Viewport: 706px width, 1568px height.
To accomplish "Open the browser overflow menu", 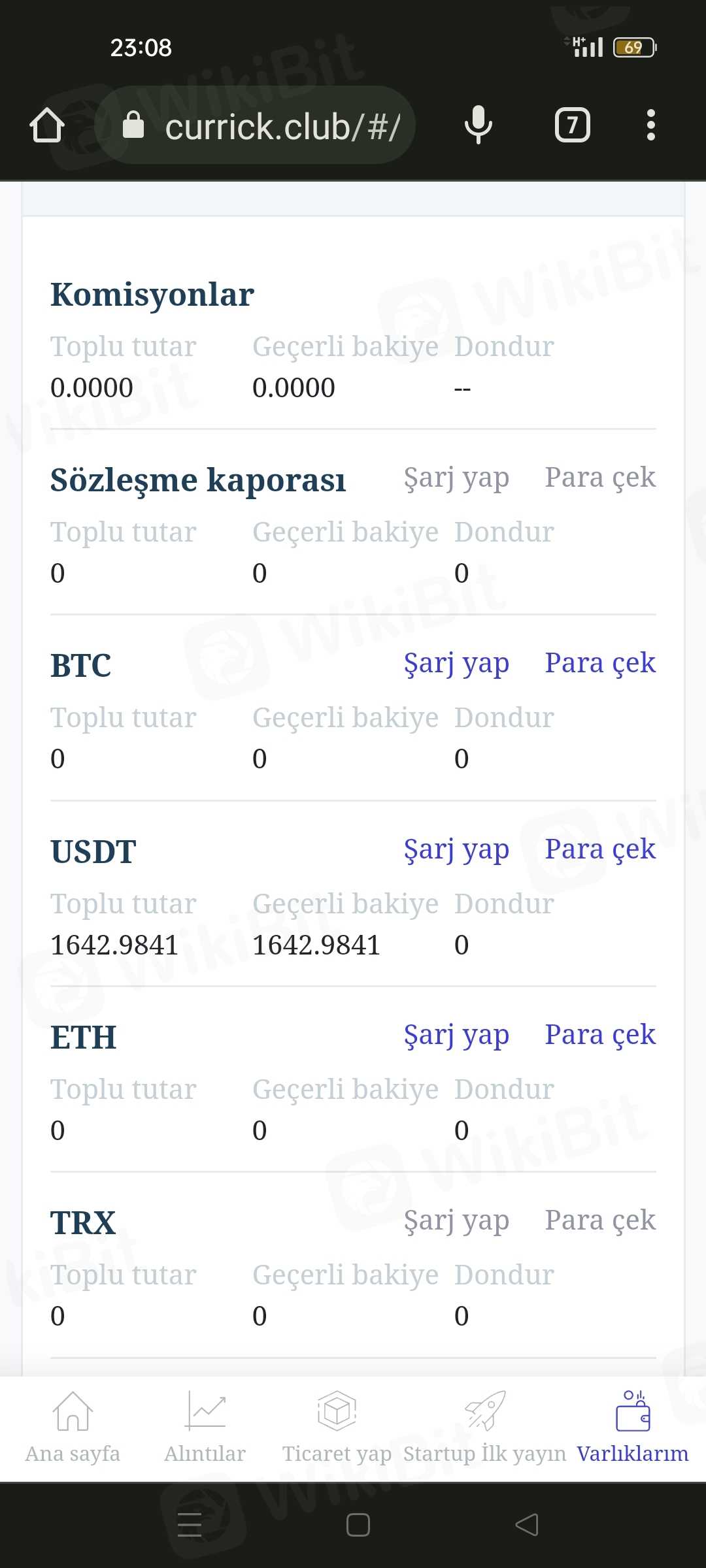I will [650, 125].
